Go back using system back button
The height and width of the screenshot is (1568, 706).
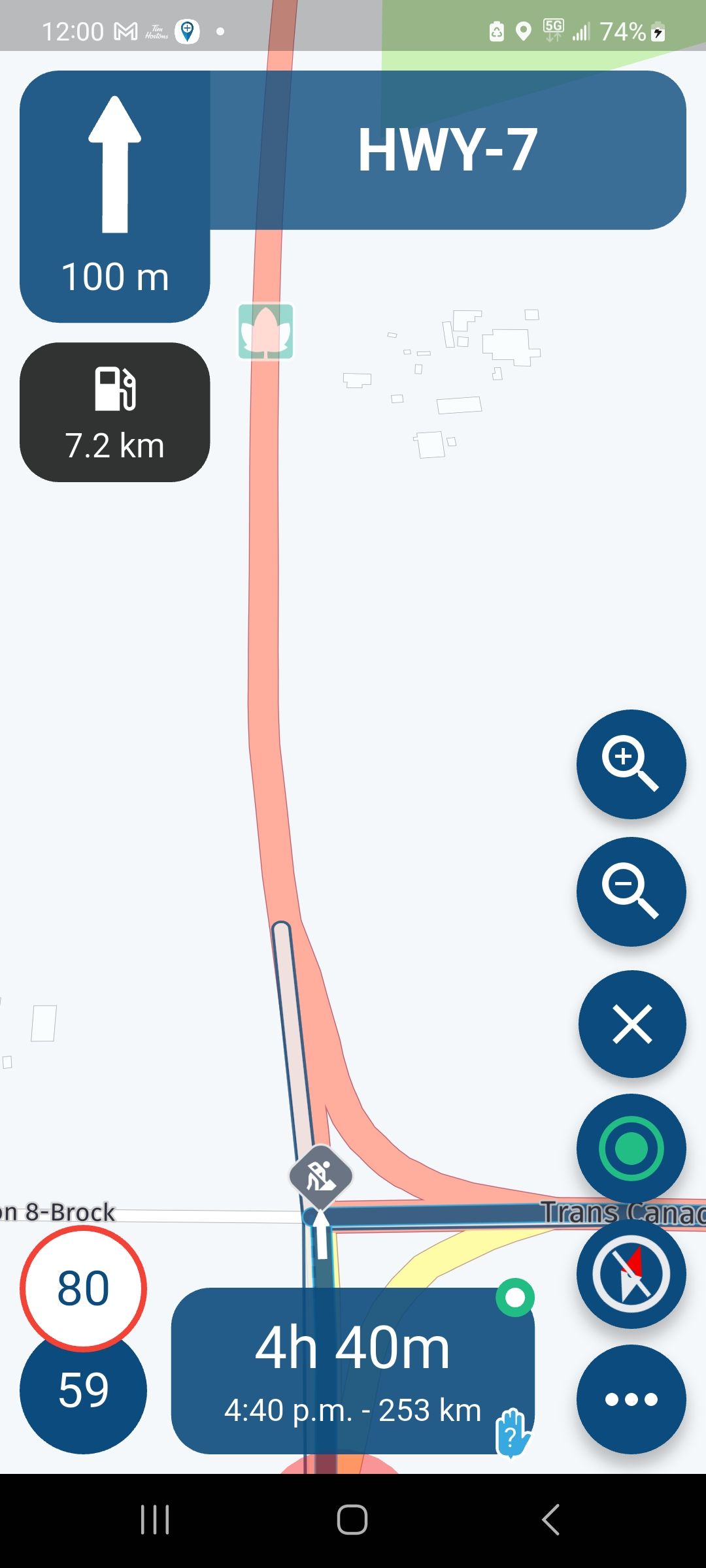[x=550, y=1519]
